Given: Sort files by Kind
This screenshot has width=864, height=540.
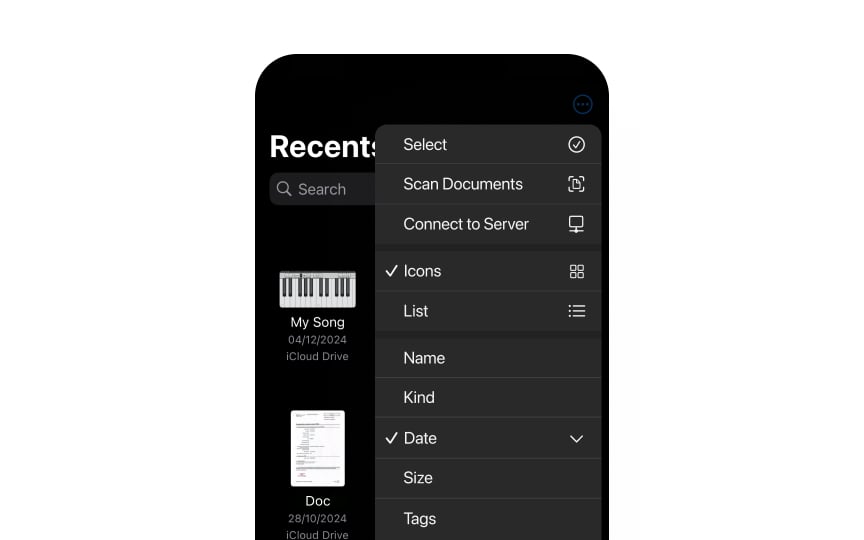Looking at the screenshot, I should [x=488, y=398].
